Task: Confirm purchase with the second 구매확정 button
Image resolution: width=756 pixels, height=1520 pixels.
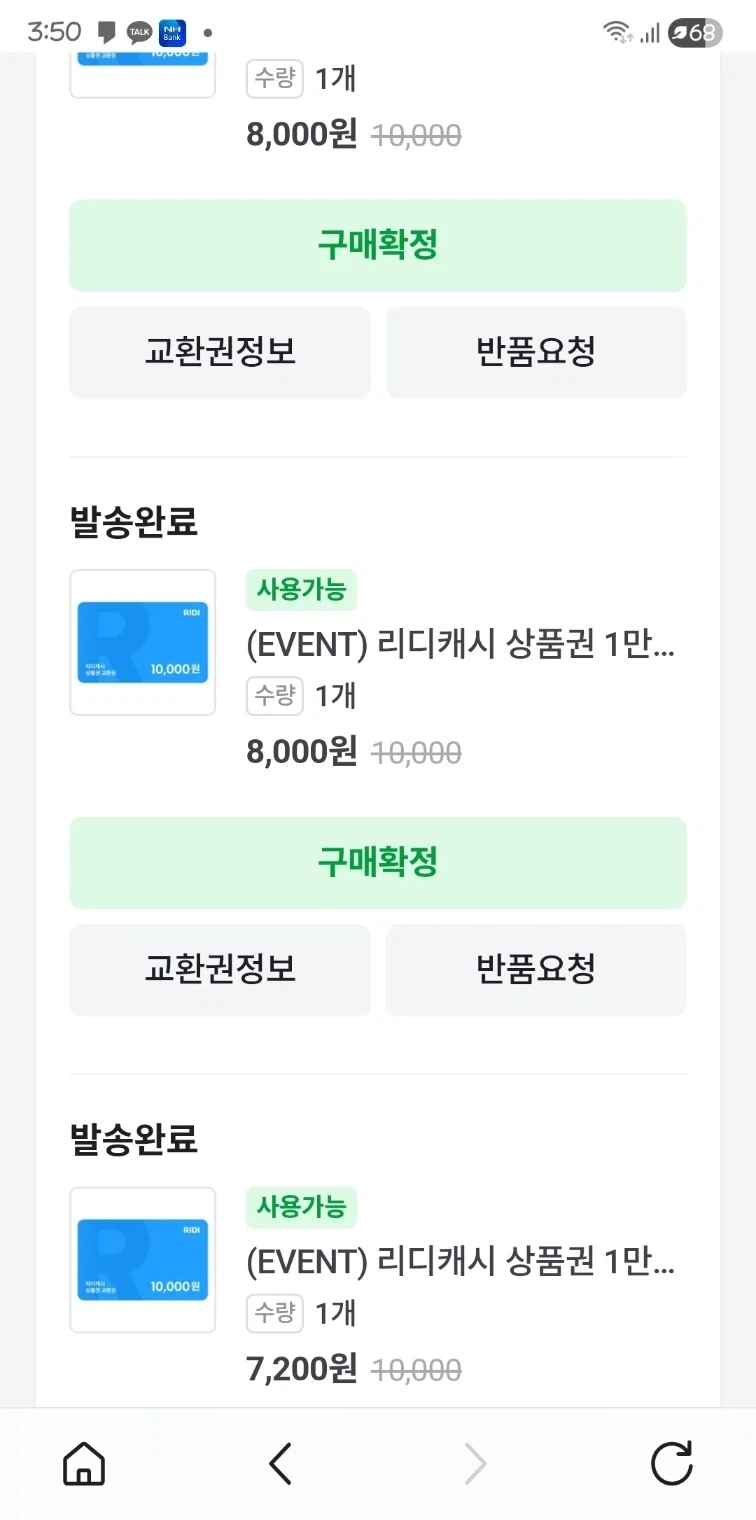Action: (x=378, y=862)
